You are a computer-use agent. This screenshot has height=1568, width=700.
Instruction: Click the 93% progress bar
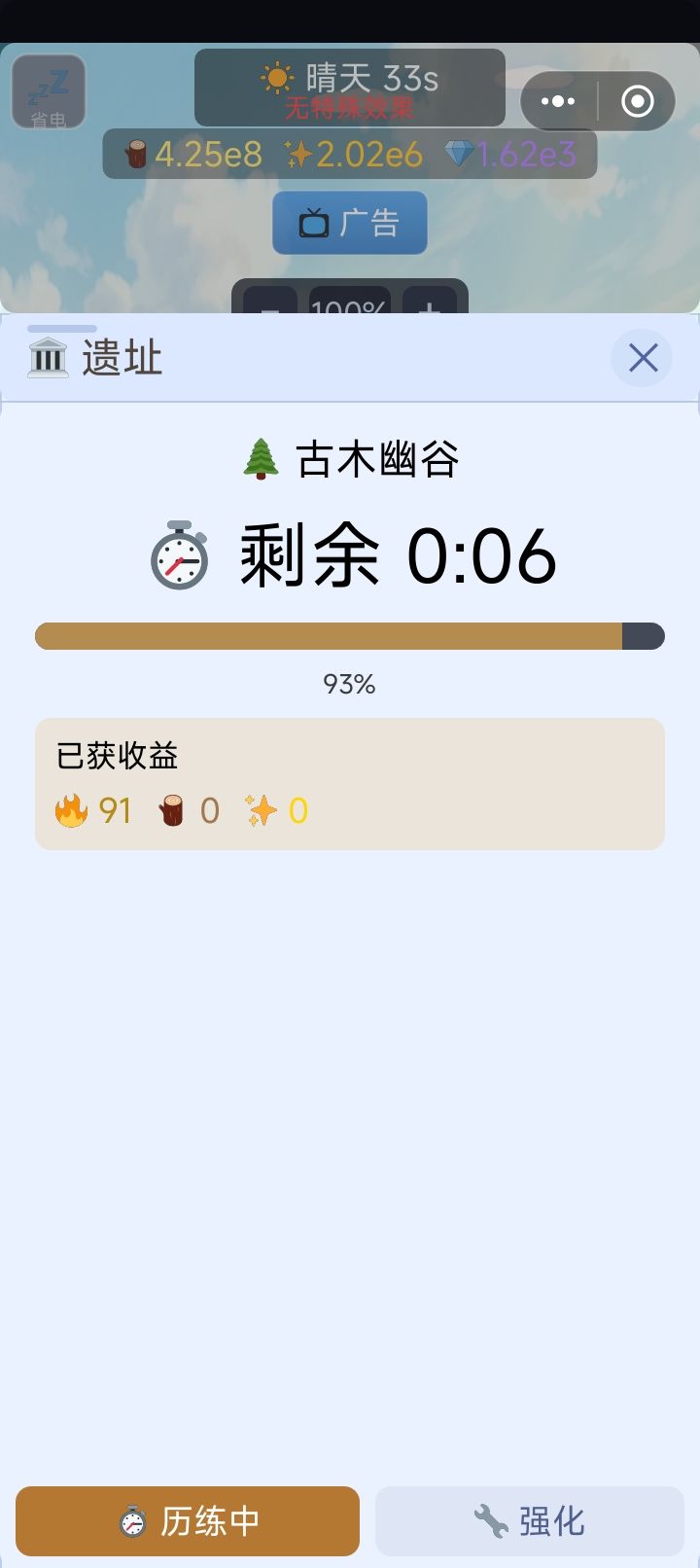[x=350, y=635]
